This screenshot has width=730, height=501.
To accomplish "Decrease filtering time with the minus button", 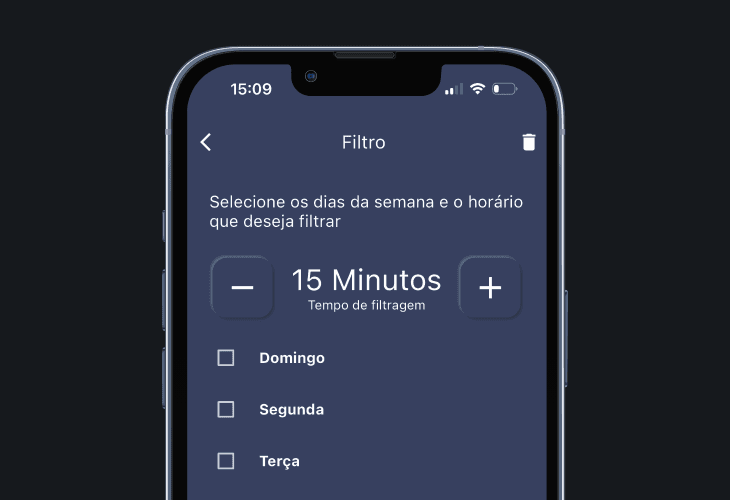I will tap(242, 288).
